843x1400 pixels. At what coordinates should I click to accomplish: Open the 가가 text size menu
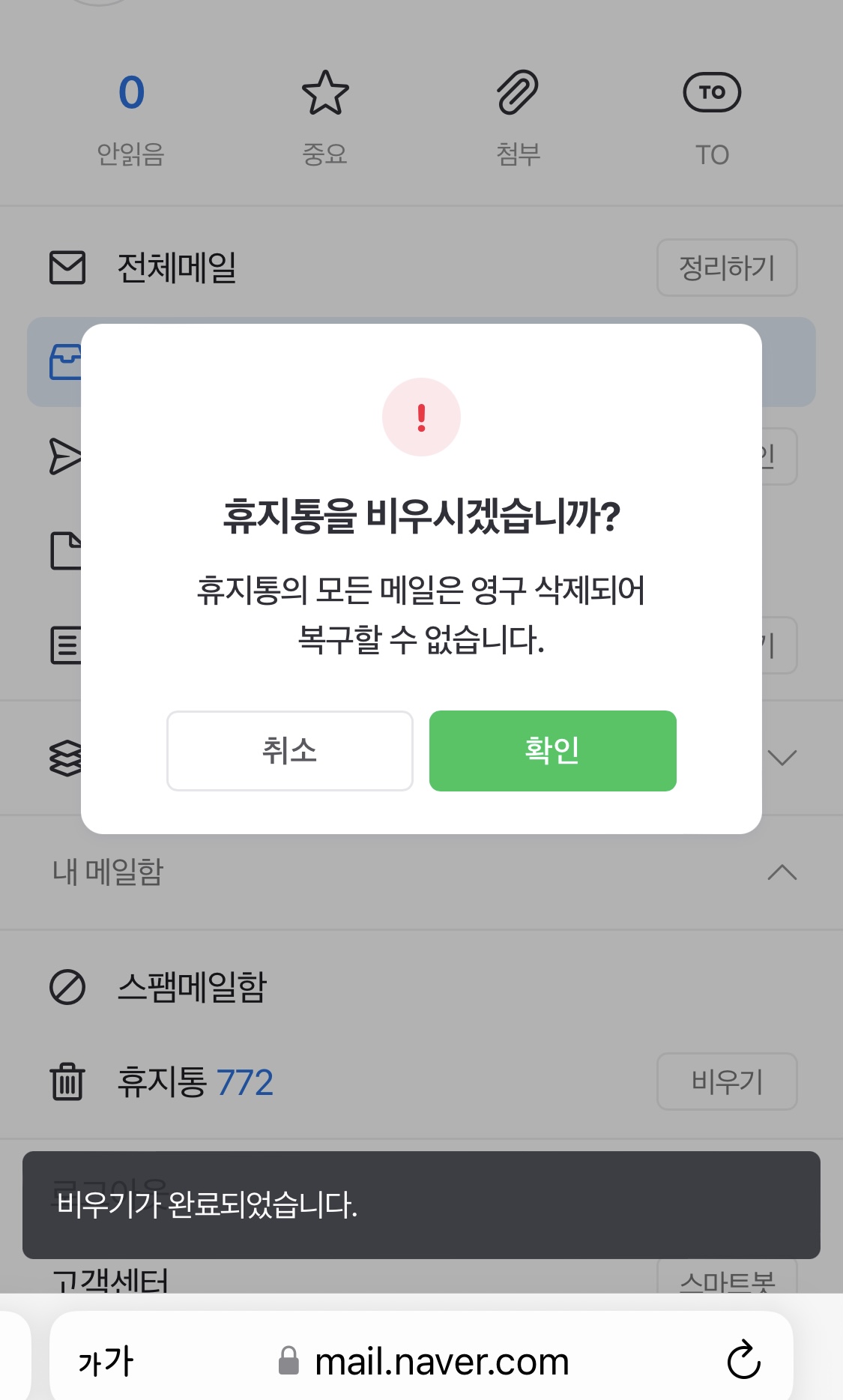tap(106, 1361)
